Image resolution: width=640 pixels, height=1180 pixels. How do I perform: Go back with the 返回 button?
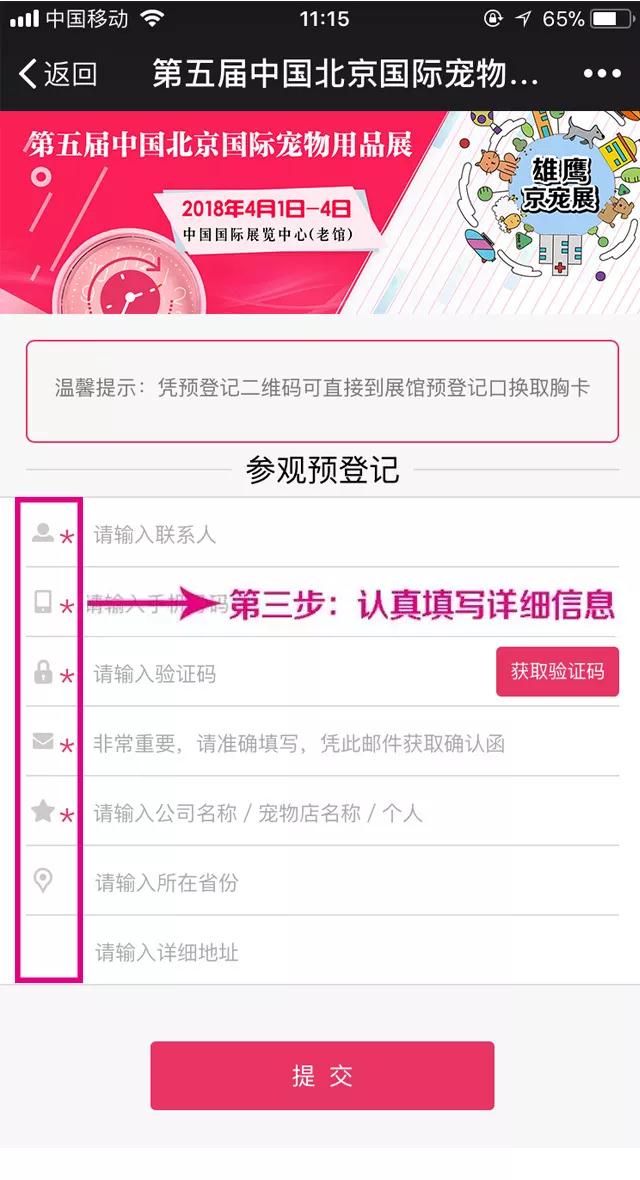pyautogui.click(x=58, y=74)
